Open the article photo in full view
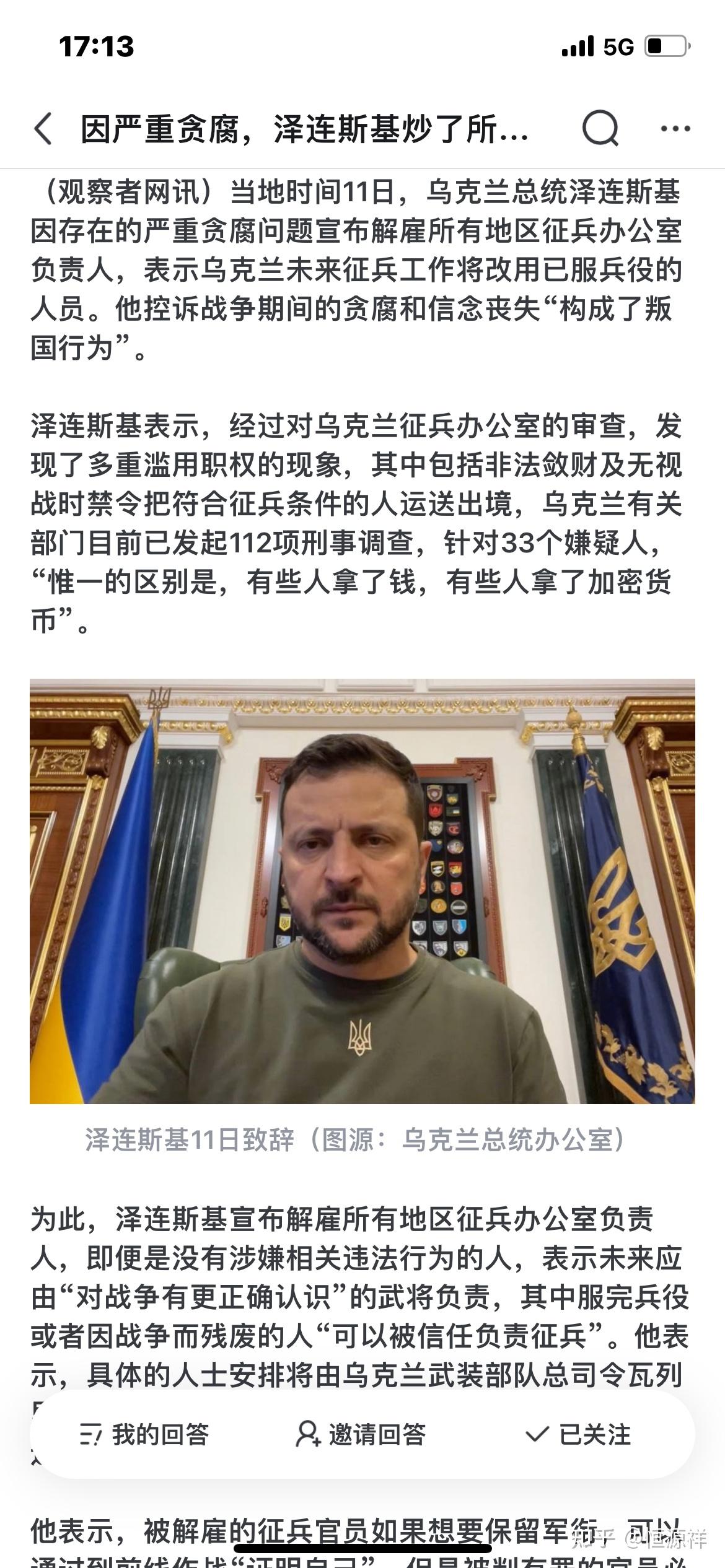This screenshot has width=725, height=1568. tap(362, 891)
